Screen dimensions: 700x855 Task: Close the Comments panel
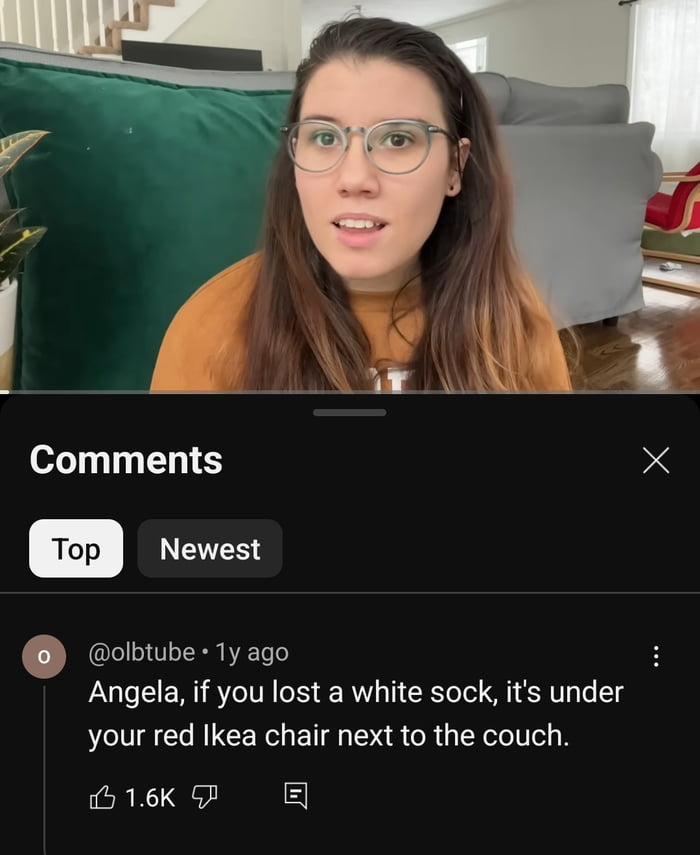(655, 460)
